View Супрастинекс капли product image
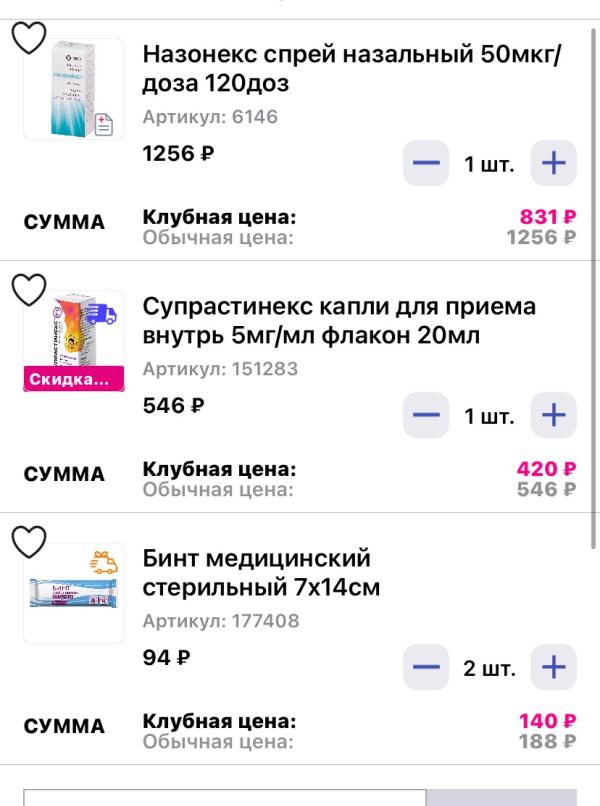600x806 pixels. [x=74, y=342]
